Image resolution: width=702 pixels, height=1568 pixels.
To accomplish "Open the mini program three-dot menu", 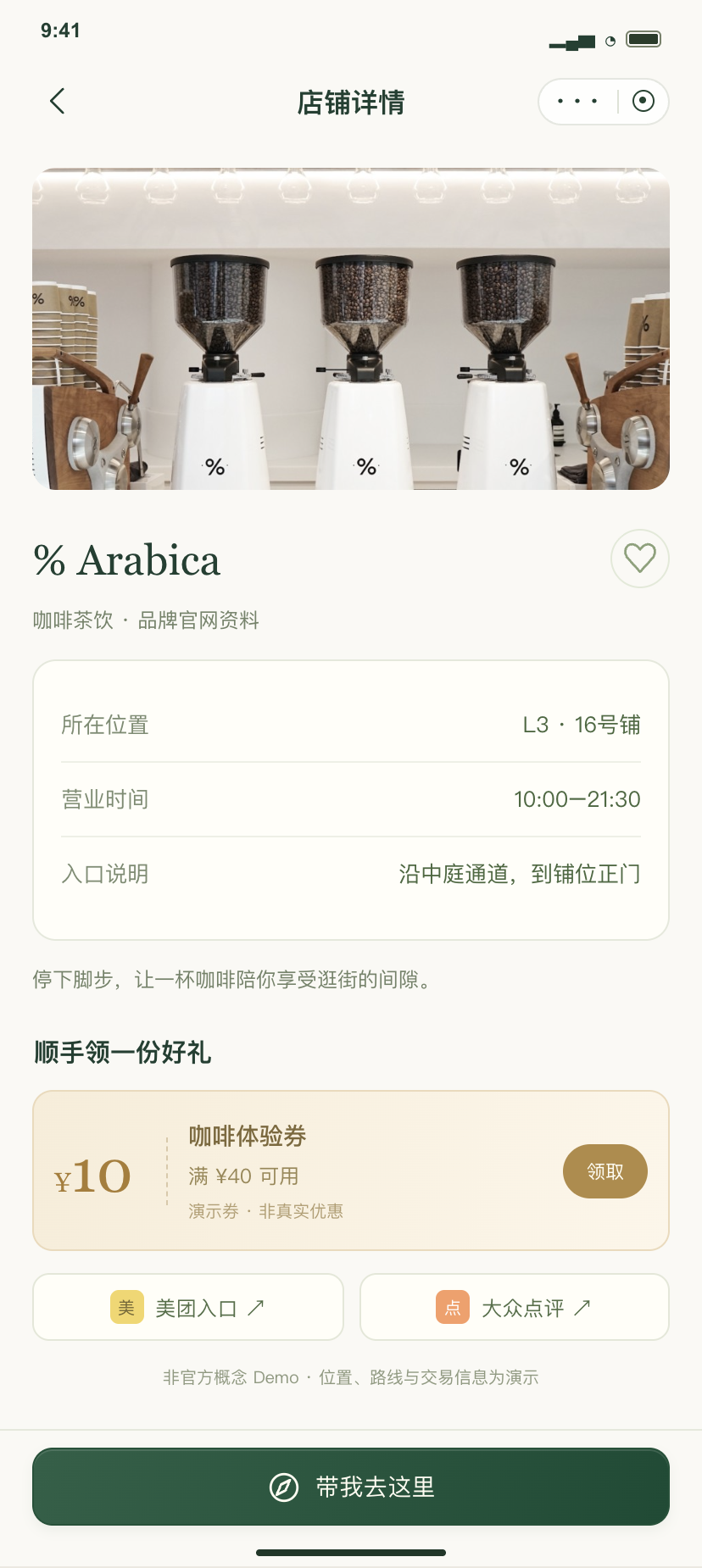I will pyautogui.click(x=577, y=102).
